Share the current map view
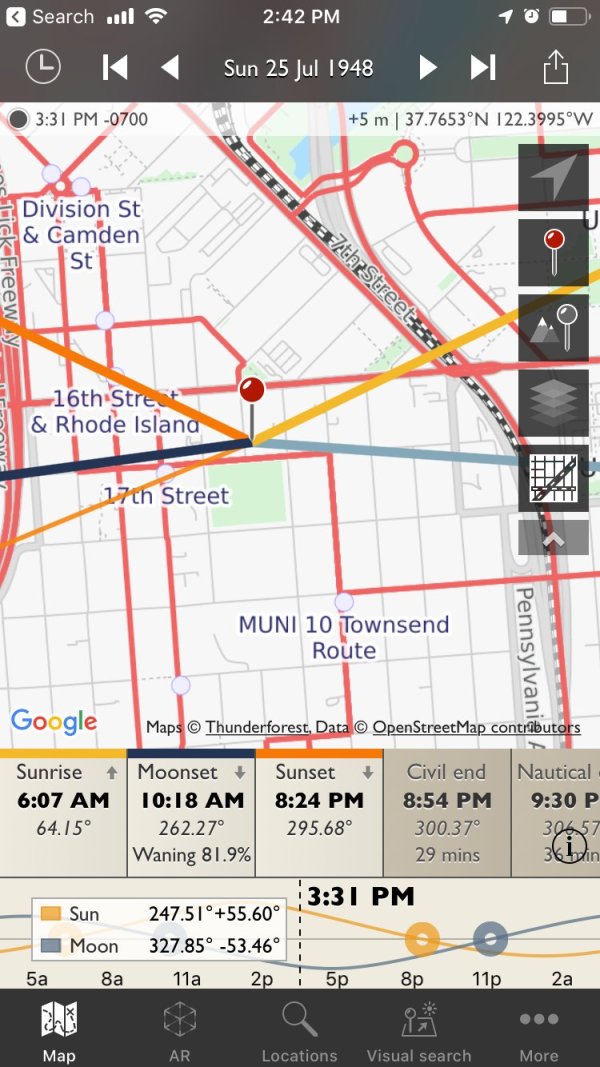This screenshot has width=600, height=1067. pyautogui.click(x=556, y=67)
